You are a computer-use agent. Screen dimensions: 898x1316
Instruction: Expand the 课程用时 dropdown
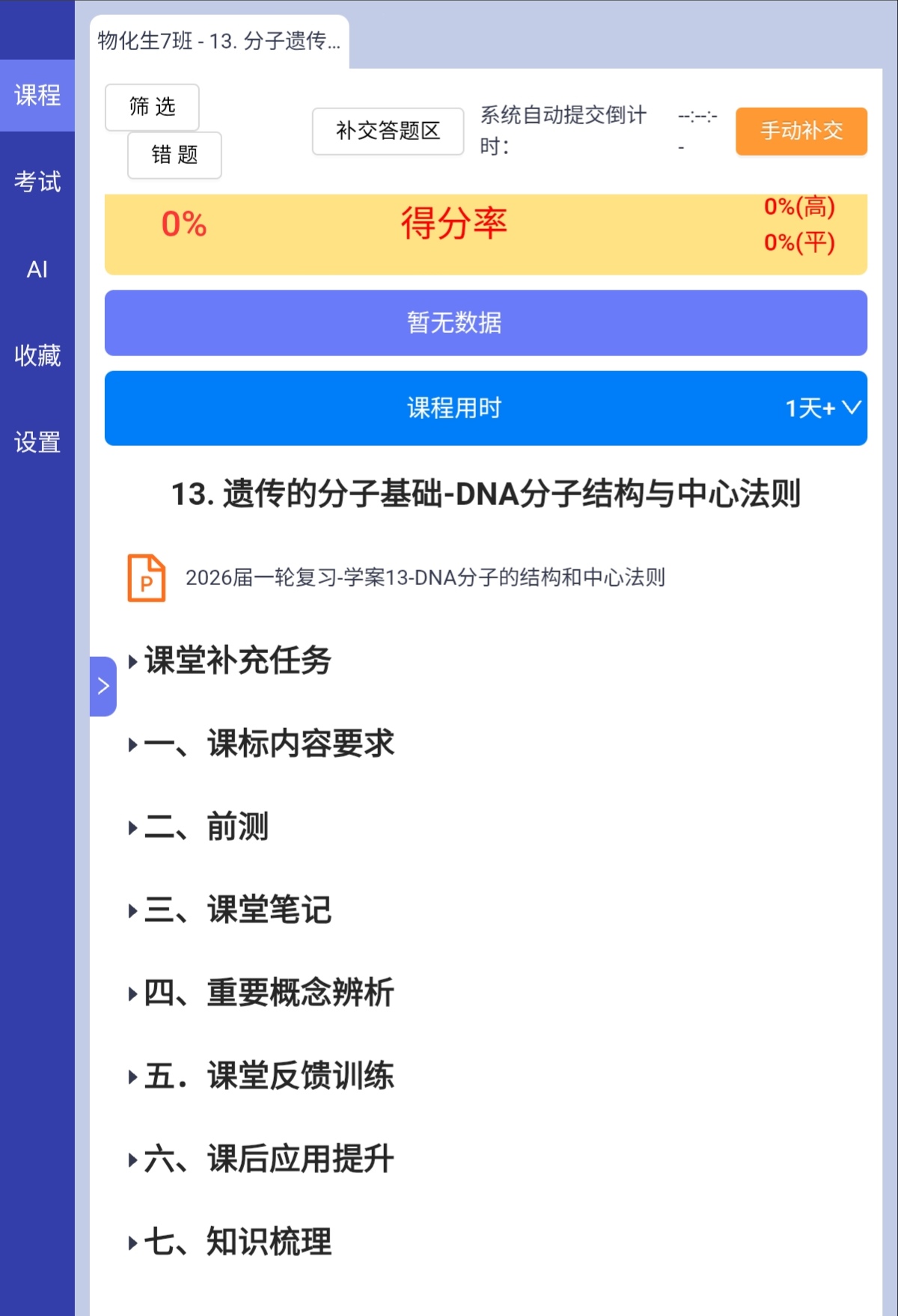tap(851, 408)
